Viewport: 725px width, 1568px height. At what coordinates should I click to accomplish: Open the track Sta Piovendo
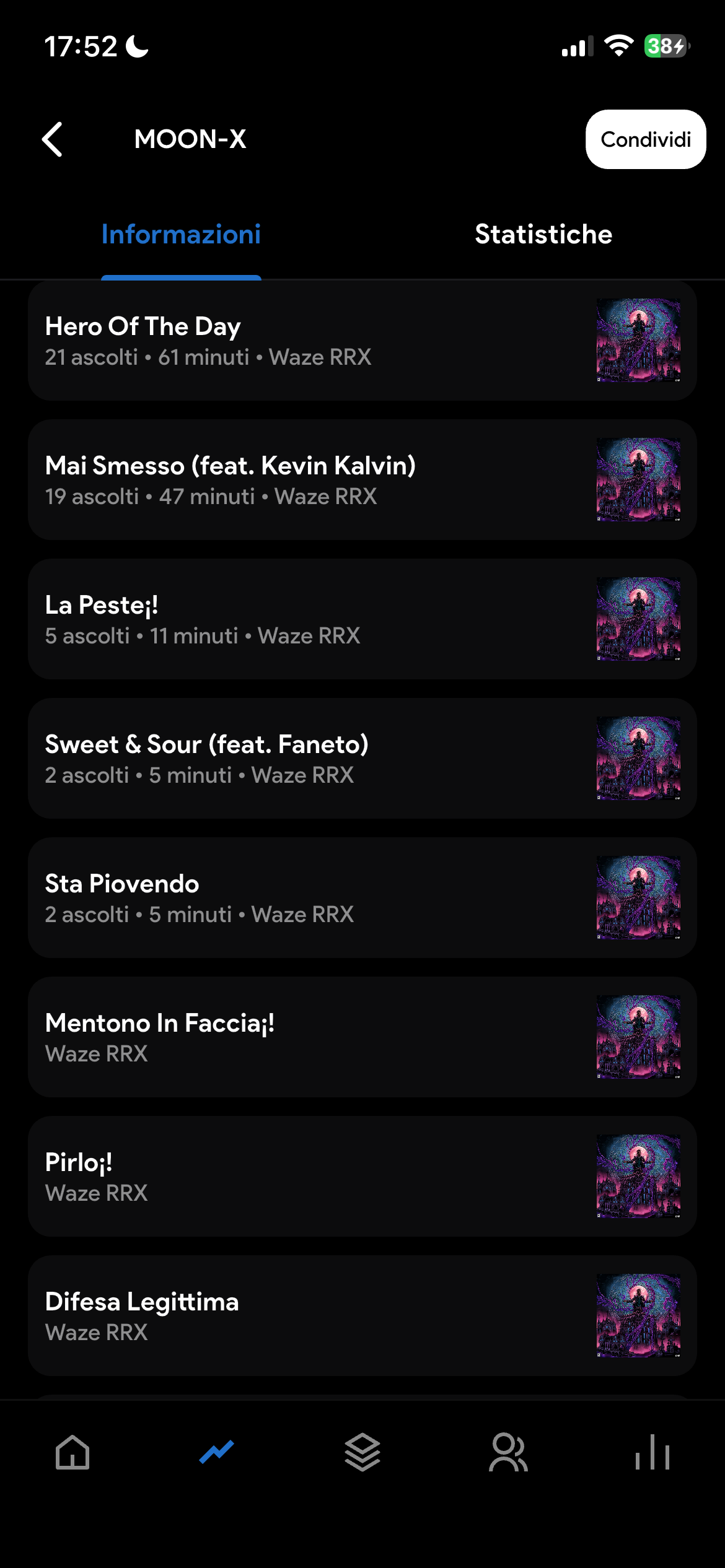tap(362, 898)
